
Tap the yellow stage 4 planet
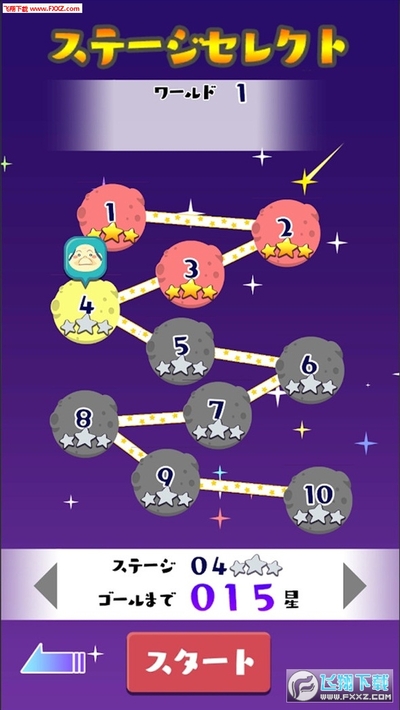pyautogui.click(x=86, y=311)
